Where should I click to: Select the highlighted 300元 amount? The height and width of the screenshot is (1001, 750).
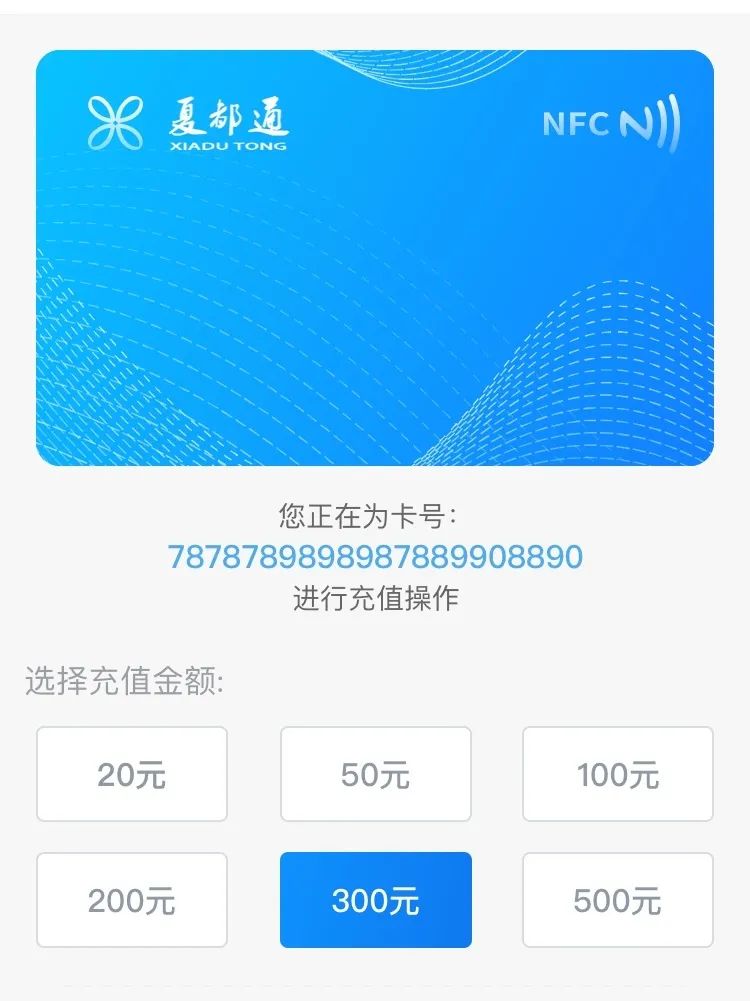pos(375,900)
